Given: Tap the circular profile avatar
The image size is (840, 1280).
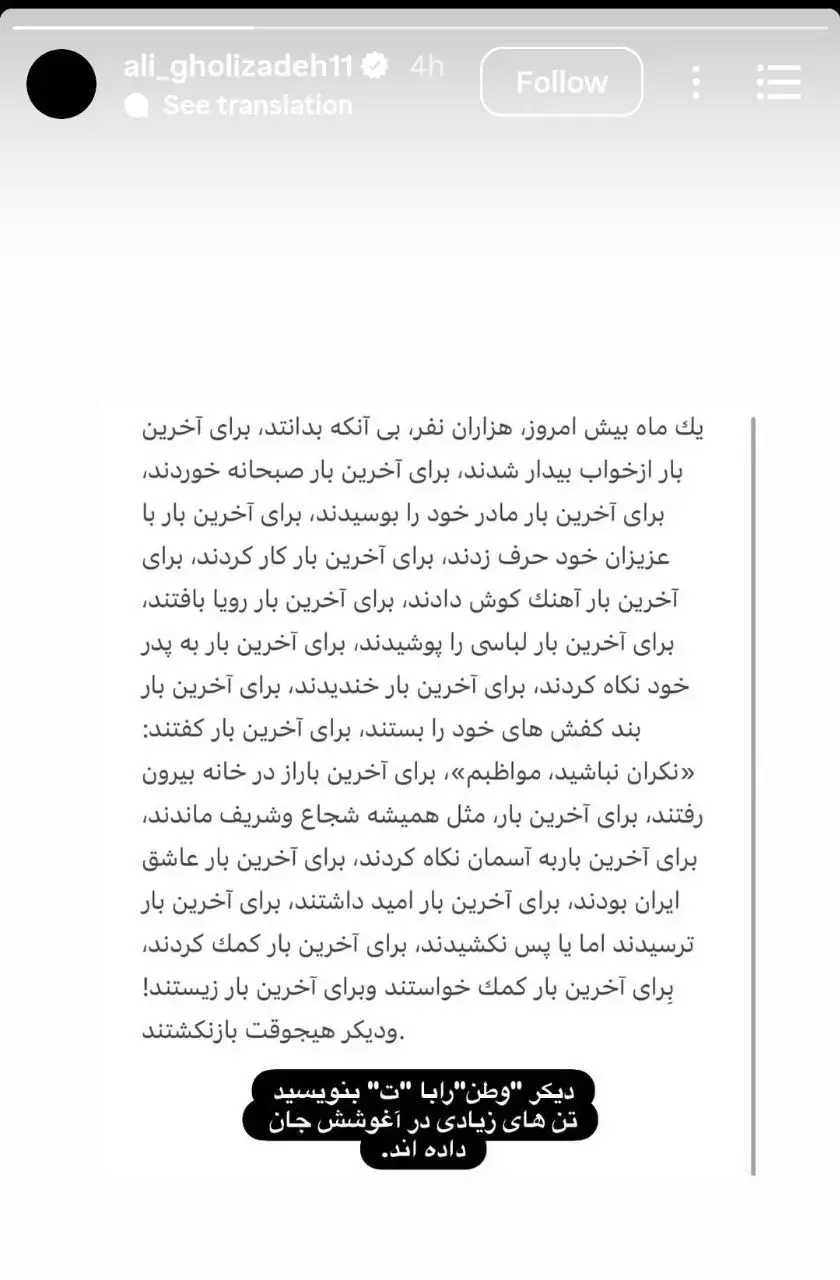Looking at the screenshot, I should [x=61, y=84].
